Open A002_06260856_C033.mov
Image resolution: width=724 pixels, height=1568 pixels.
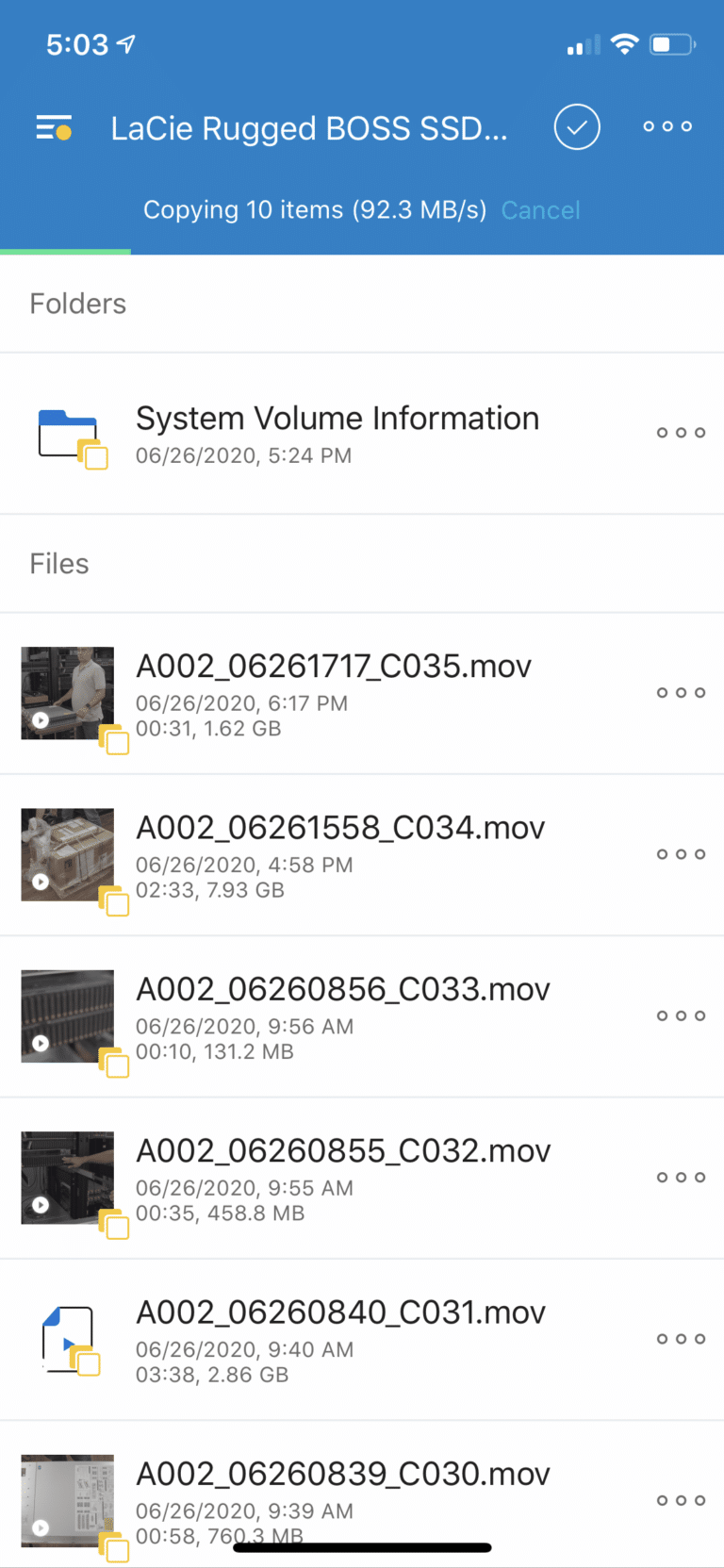362,1016
